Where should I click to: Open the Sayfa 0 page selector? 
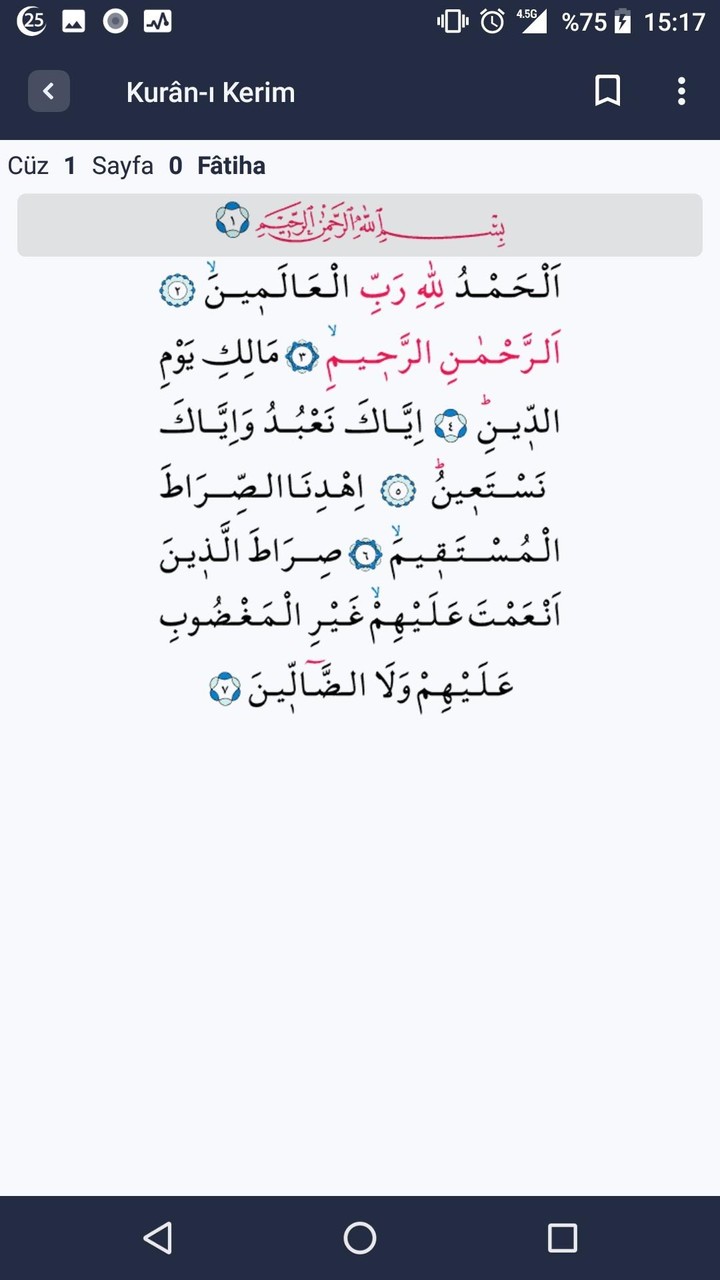tap(138, 165)
